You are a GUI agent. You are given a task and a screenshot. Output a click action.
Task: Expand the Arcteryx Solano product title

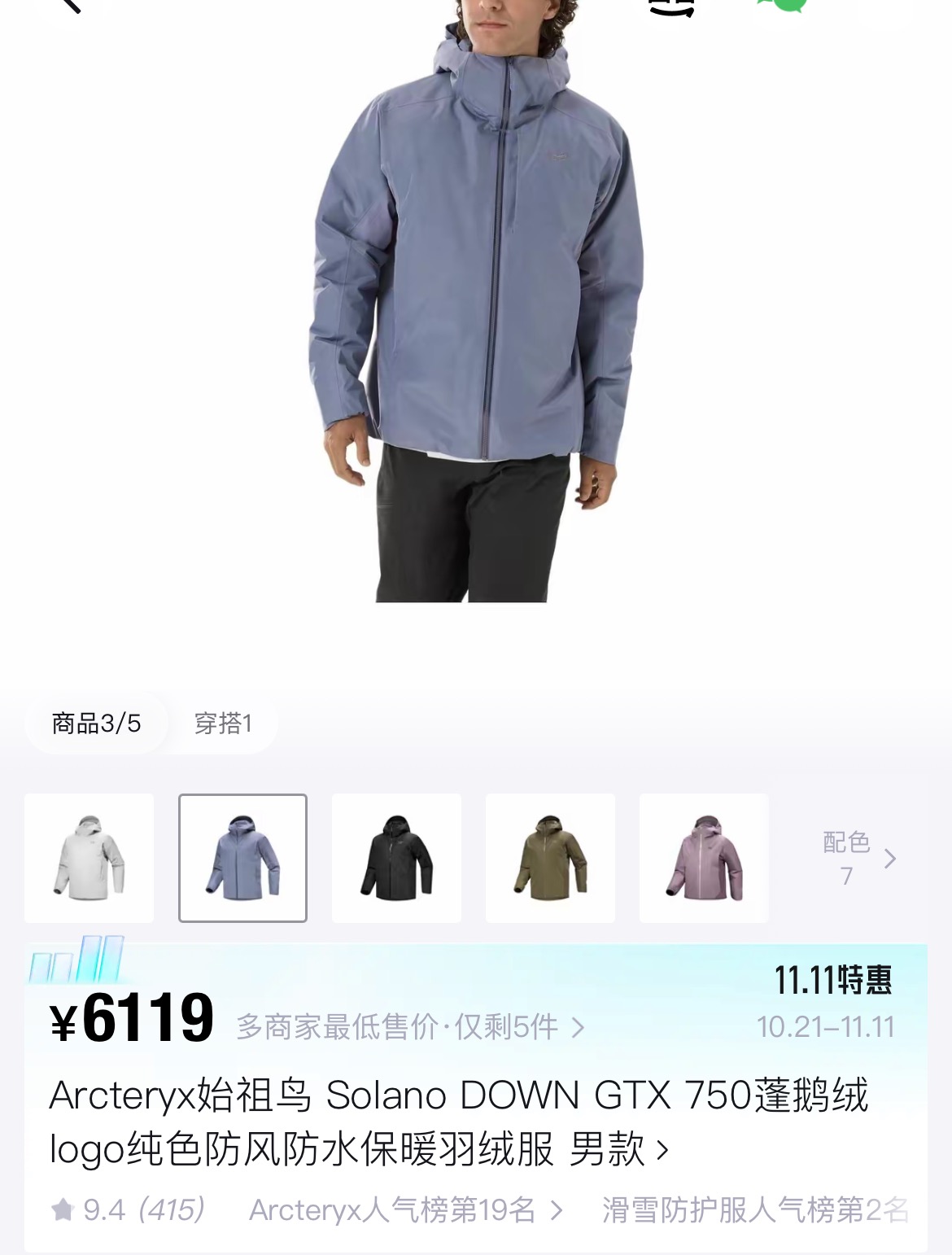(x=458, y=1122)
